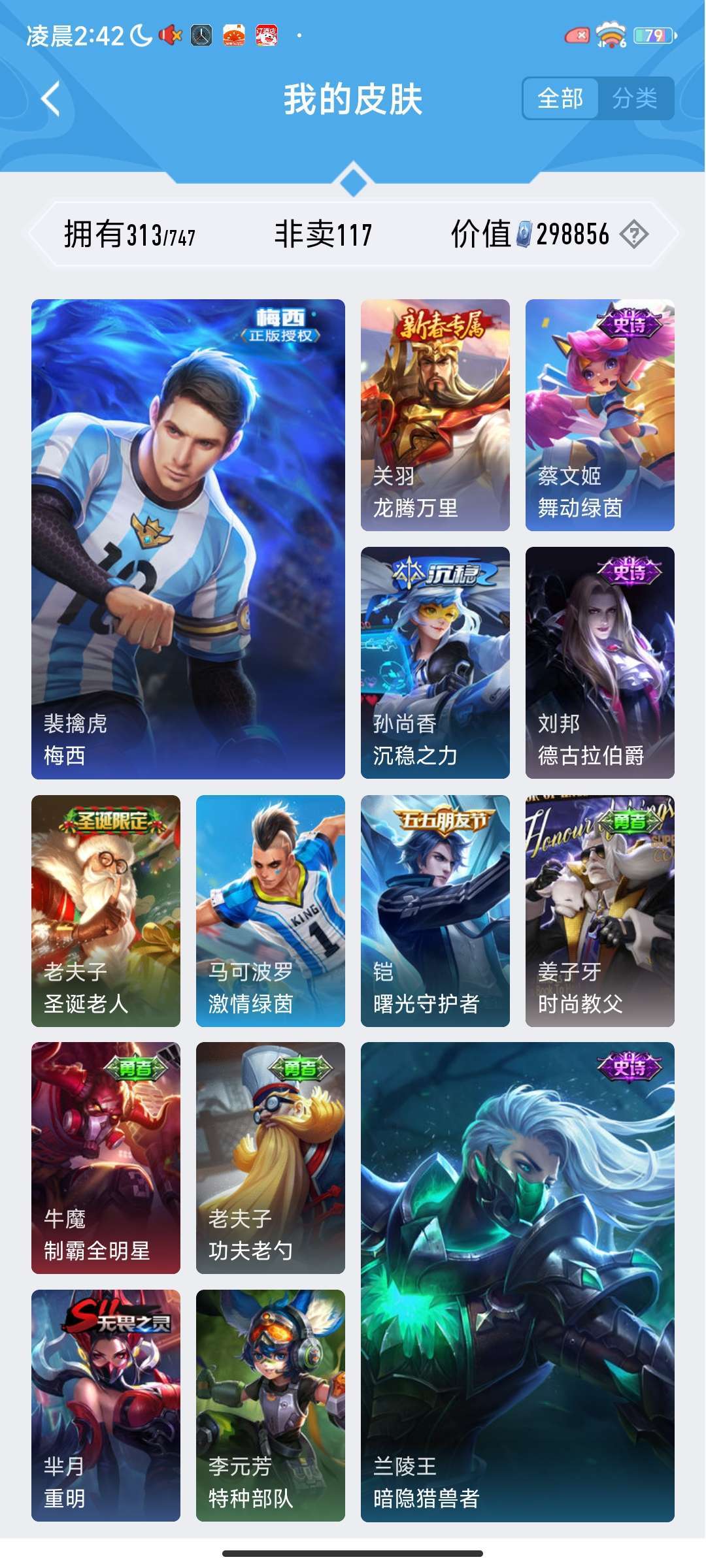706x1568 pixels.
Task: View 老夫子 功夫老勺 skin
Action: point(271,1158)
